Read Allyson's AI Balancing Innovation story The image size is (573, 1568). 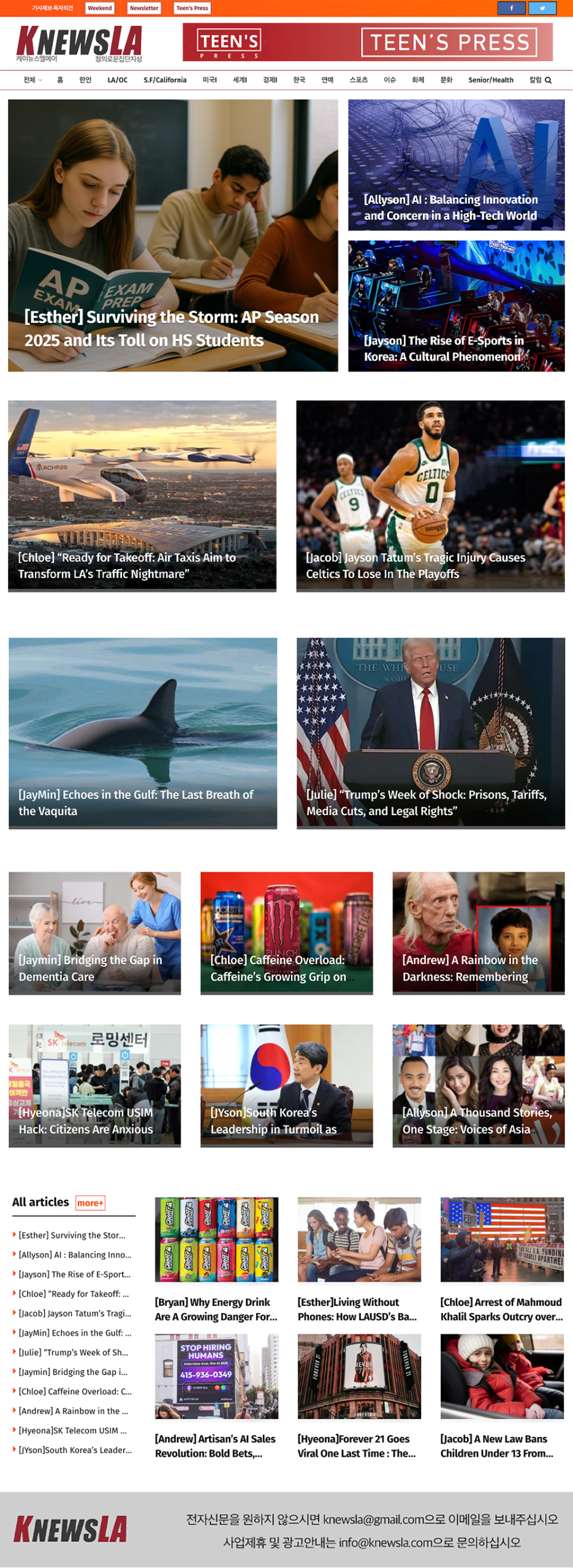pyautogui.click(x=450, y=207)
